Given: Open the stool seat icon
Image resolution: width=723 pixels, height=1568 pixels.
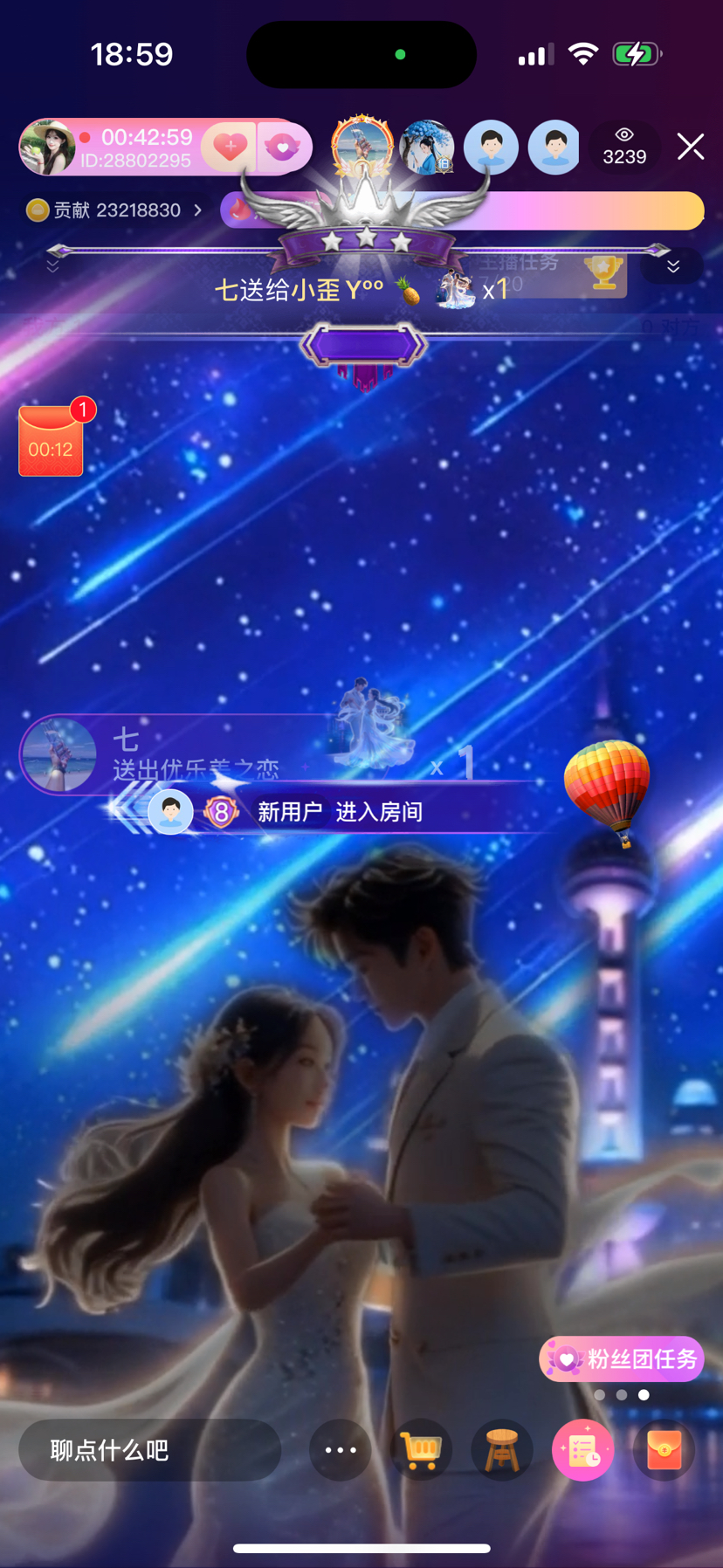Looking at the screenshot, I should [501, 1450].
